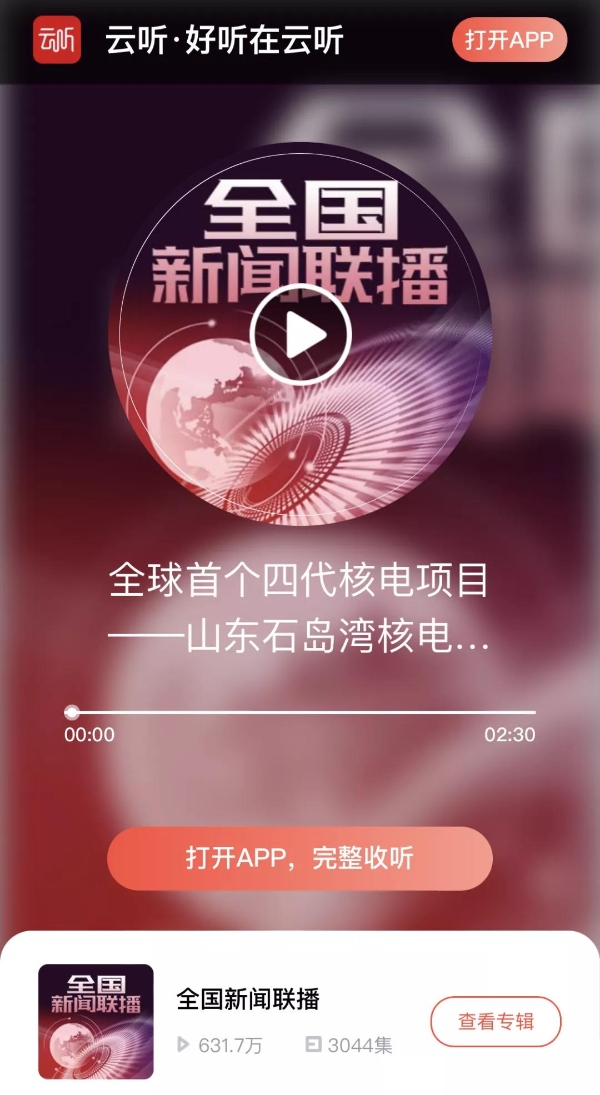Tap the 打开APP button in header
600x1095 pixels.
coord(510,41)
